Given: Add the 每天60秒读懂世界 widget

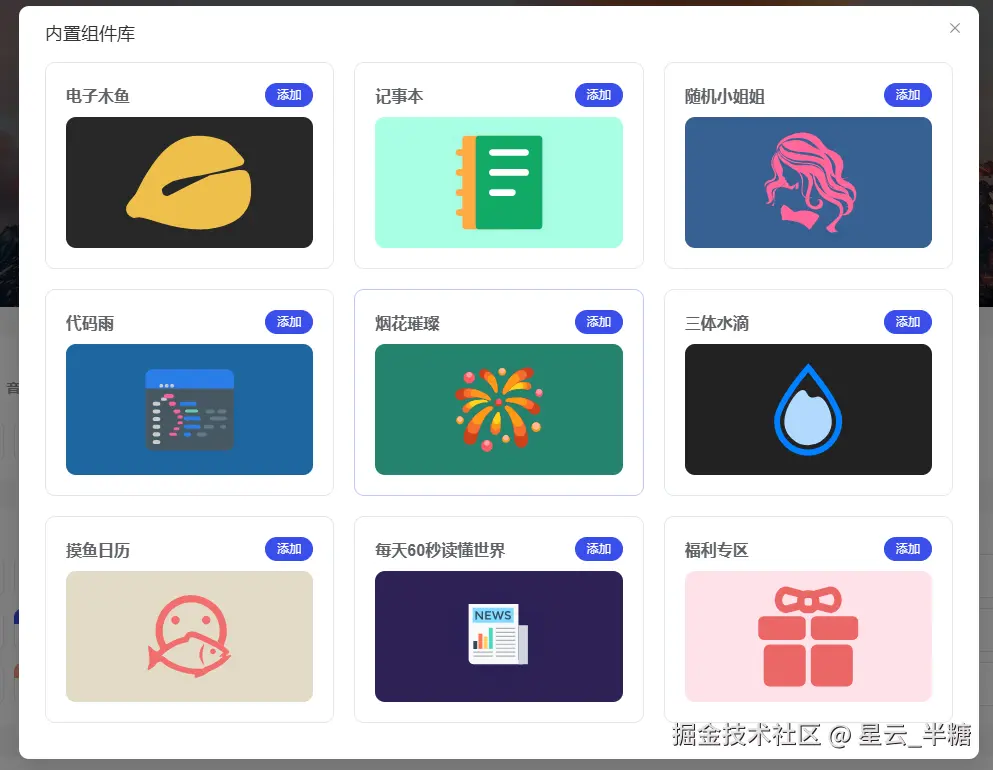Looking at the screenshot, I should tap(598, 549).
